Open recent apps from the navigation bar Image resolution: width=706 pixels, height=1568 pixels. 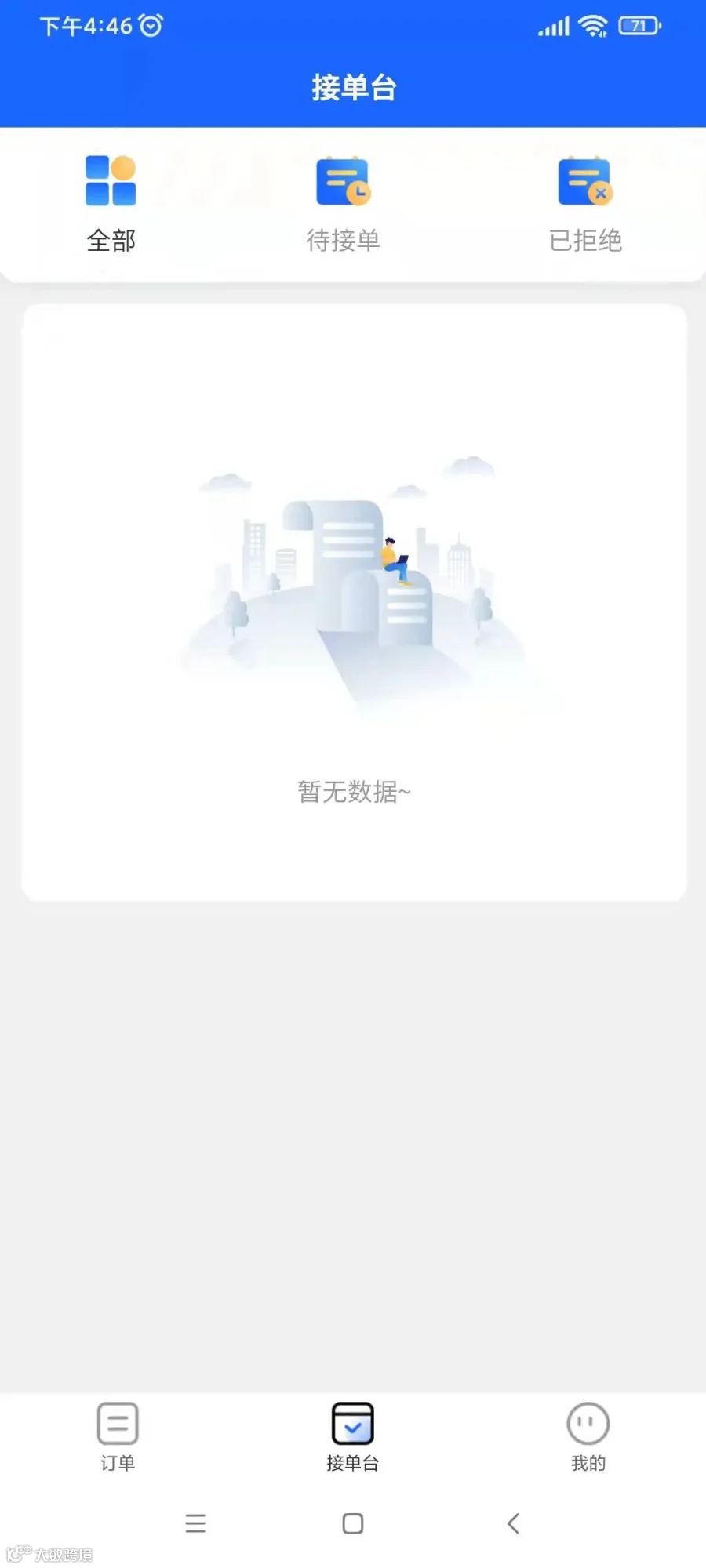click(195, 1523)
